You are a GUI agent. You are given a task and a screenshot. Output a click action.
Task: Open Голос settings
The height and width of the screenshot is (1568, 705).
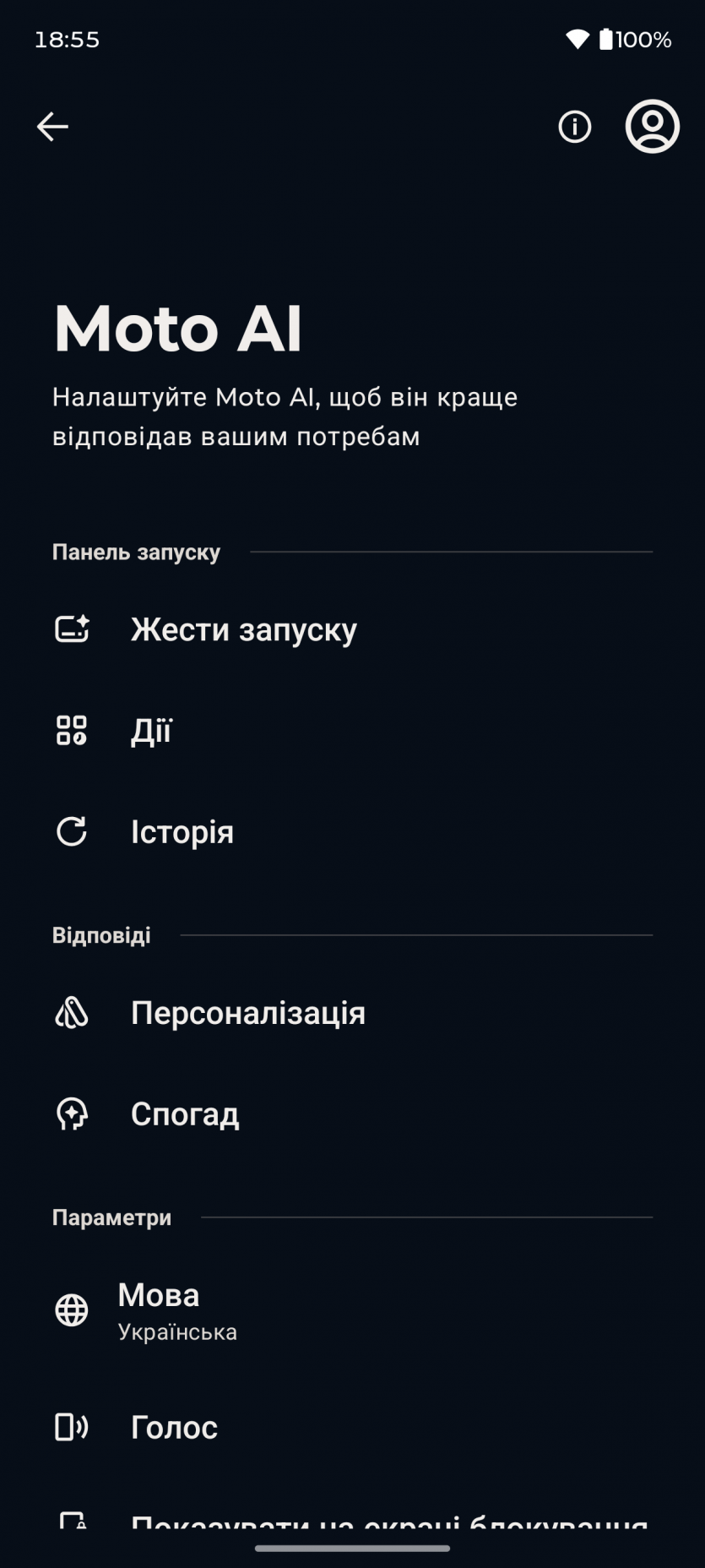[175, 1428]
